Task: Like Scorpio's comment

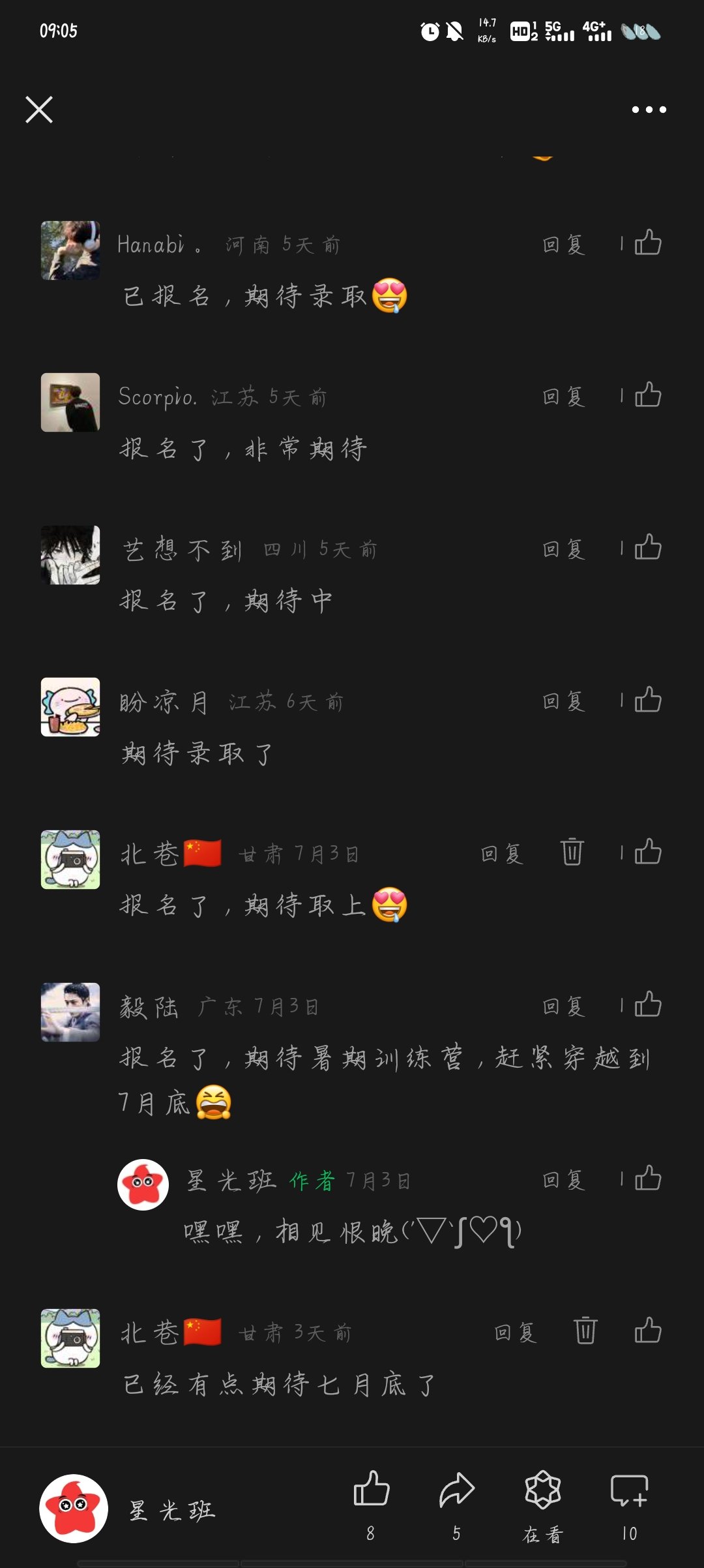Action: pos(648,395)
